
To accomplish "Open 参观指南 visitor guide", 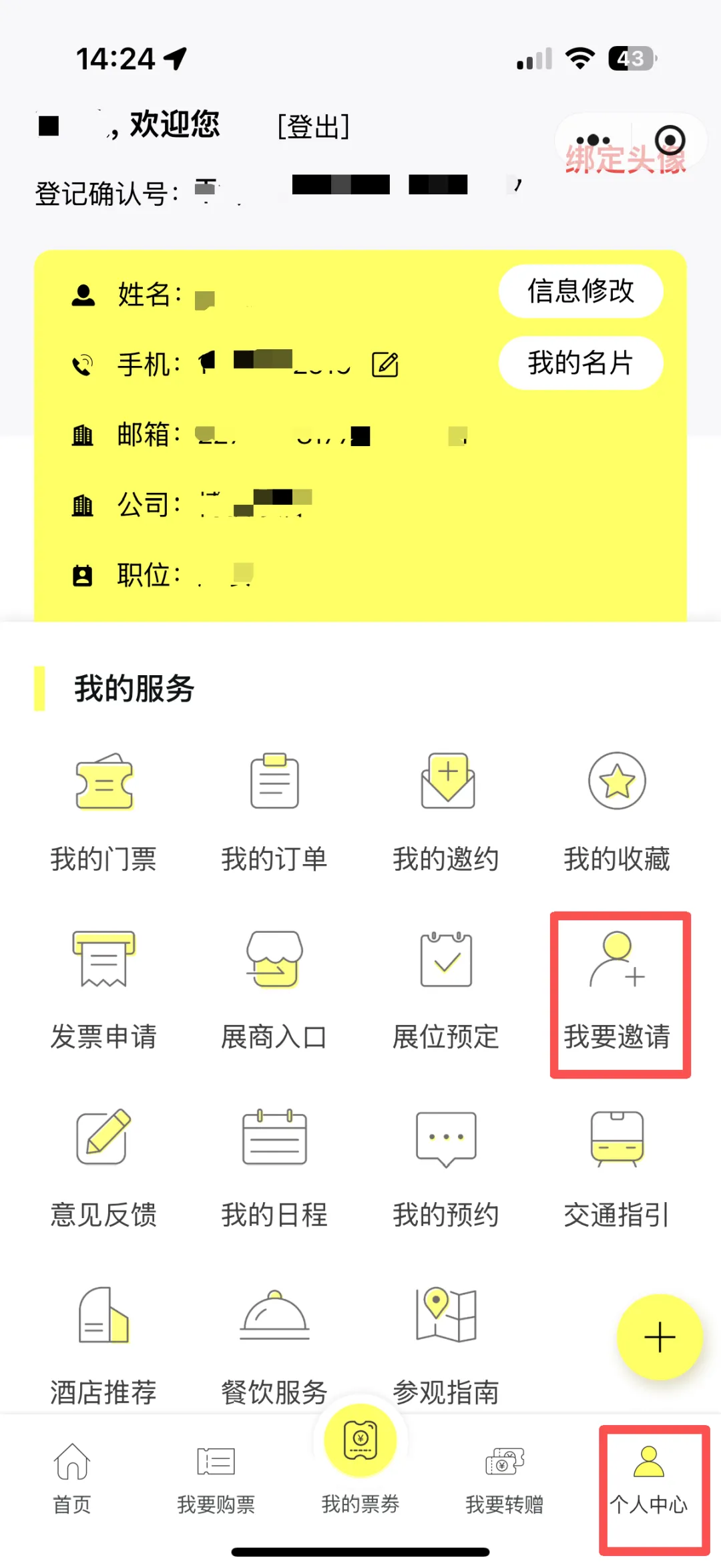I will coord(445,1342).
